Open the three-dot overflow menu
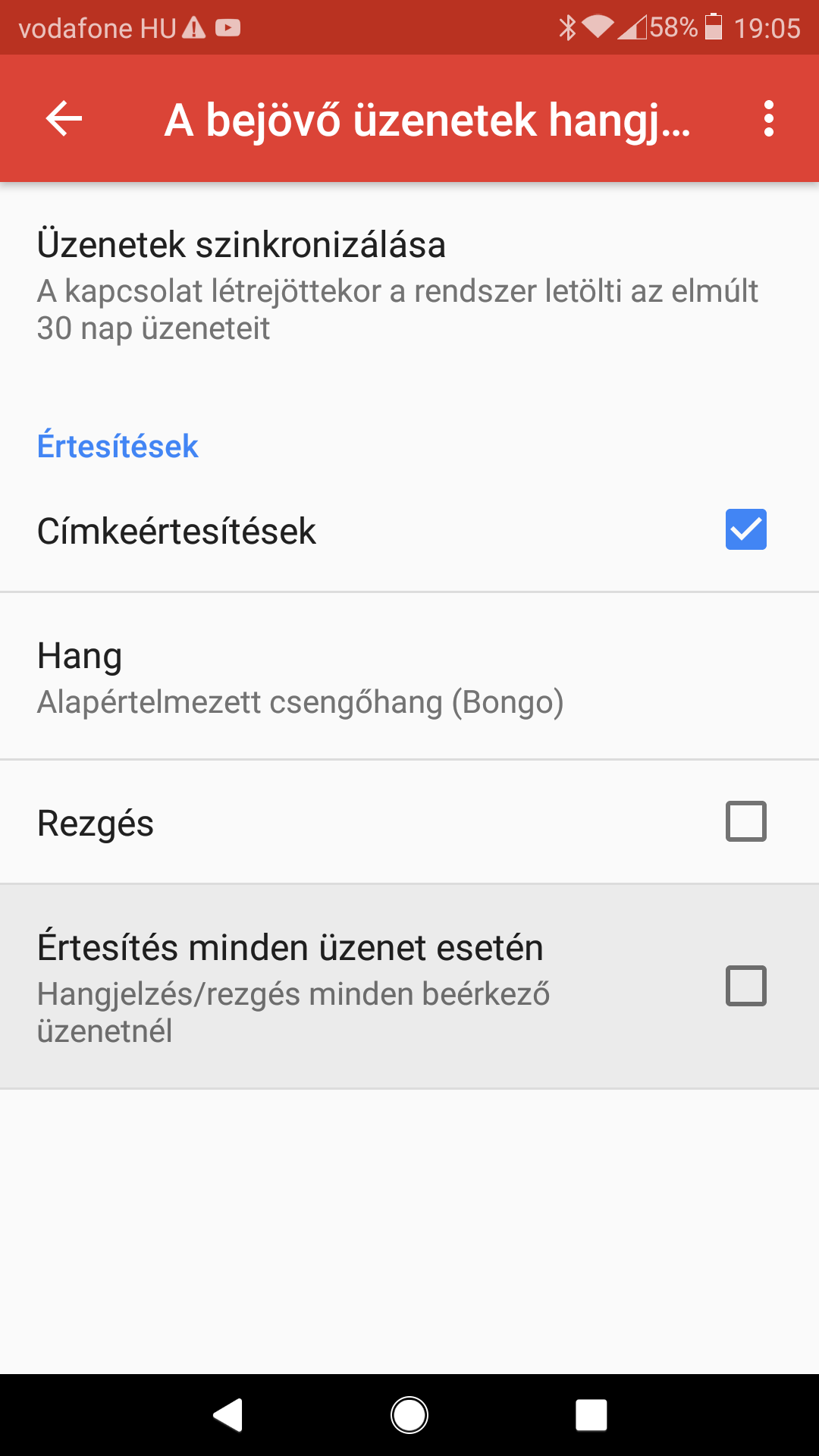This screenshot has width=819, height=1456. [x=769, y=119]
